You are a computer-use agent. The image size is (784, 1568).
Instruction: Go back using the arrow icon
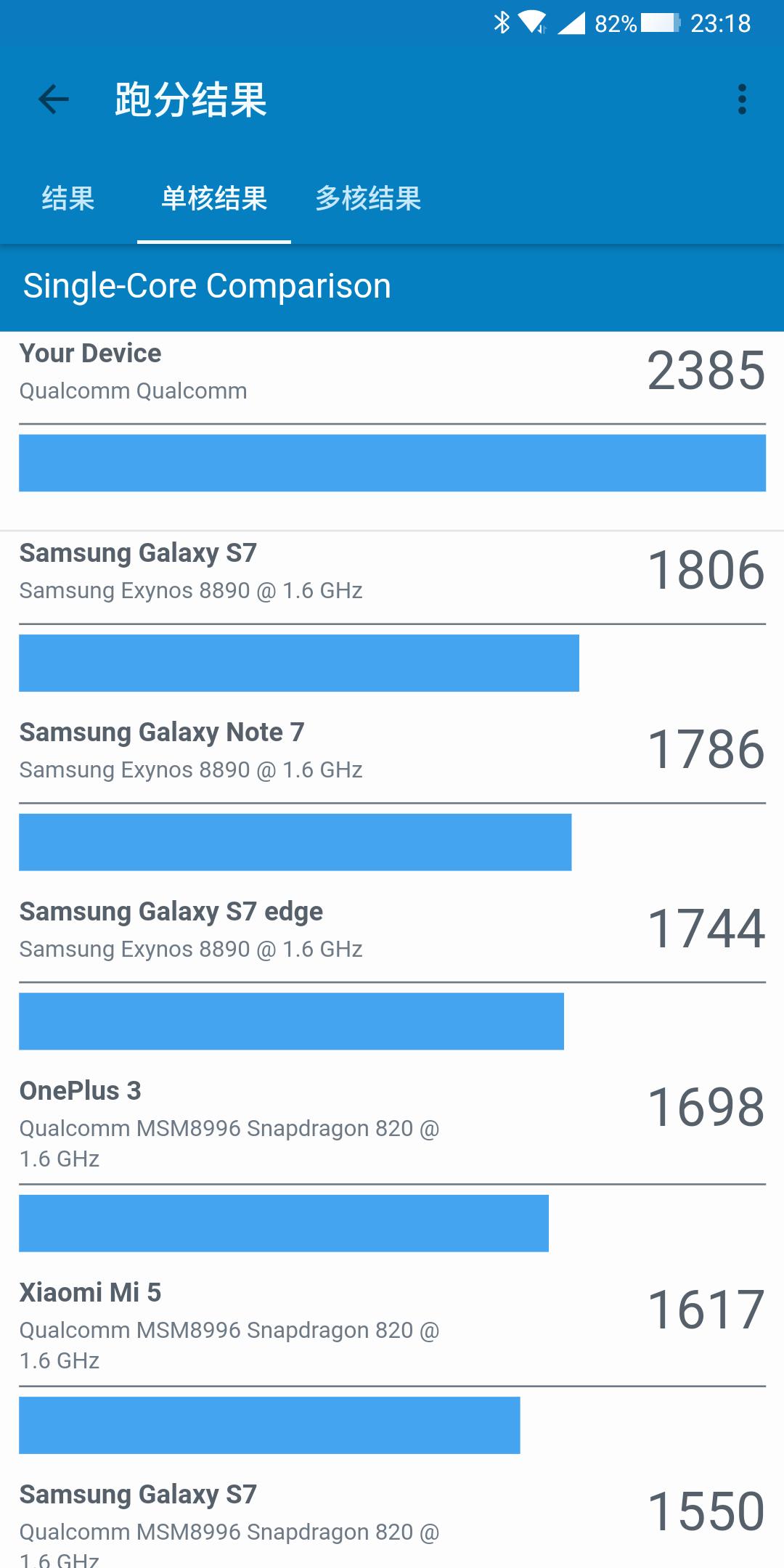pos(54,99)
